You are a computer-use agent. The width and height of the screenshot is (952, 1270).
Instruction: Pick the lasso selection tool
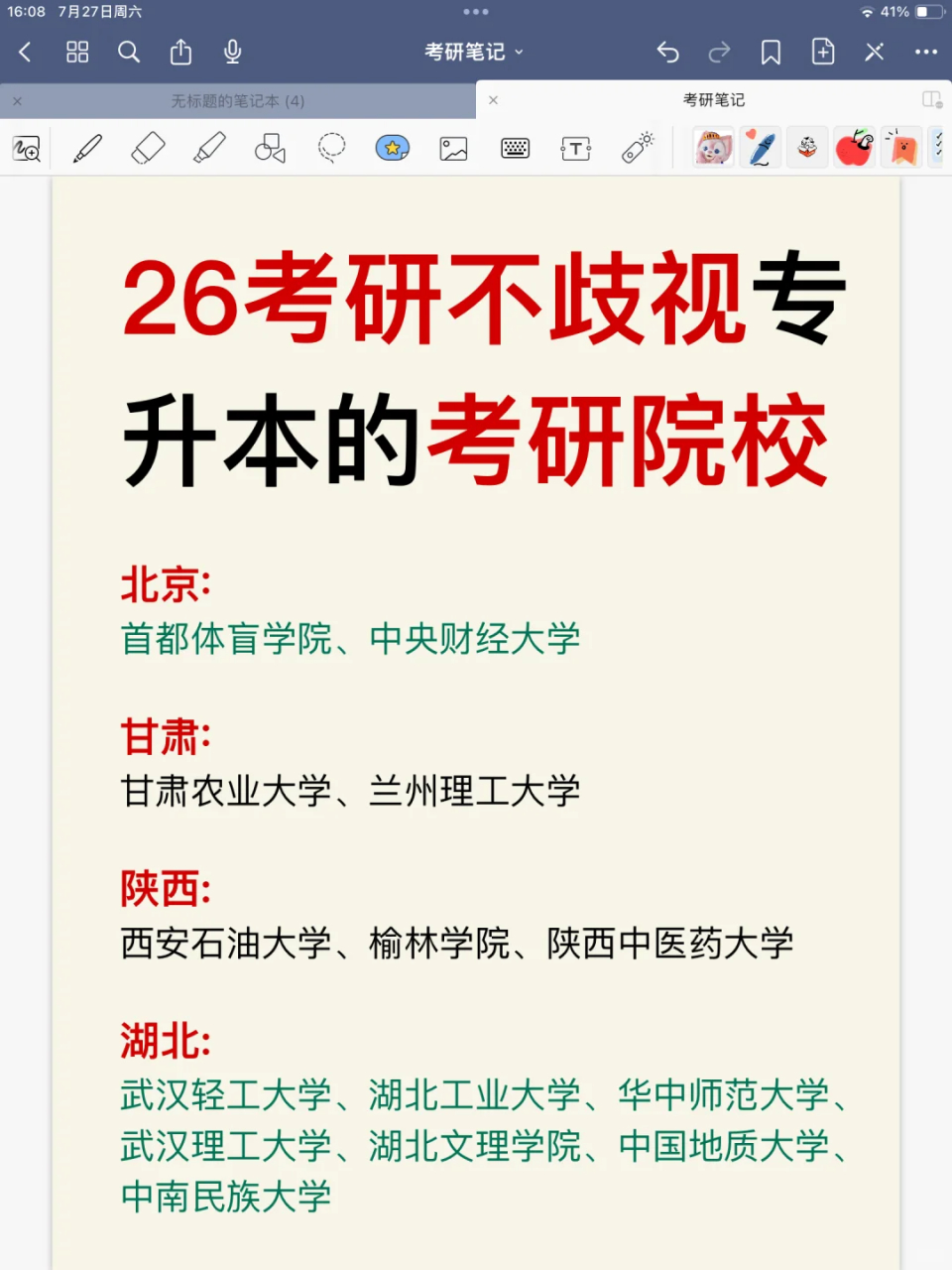click(331, 149)
